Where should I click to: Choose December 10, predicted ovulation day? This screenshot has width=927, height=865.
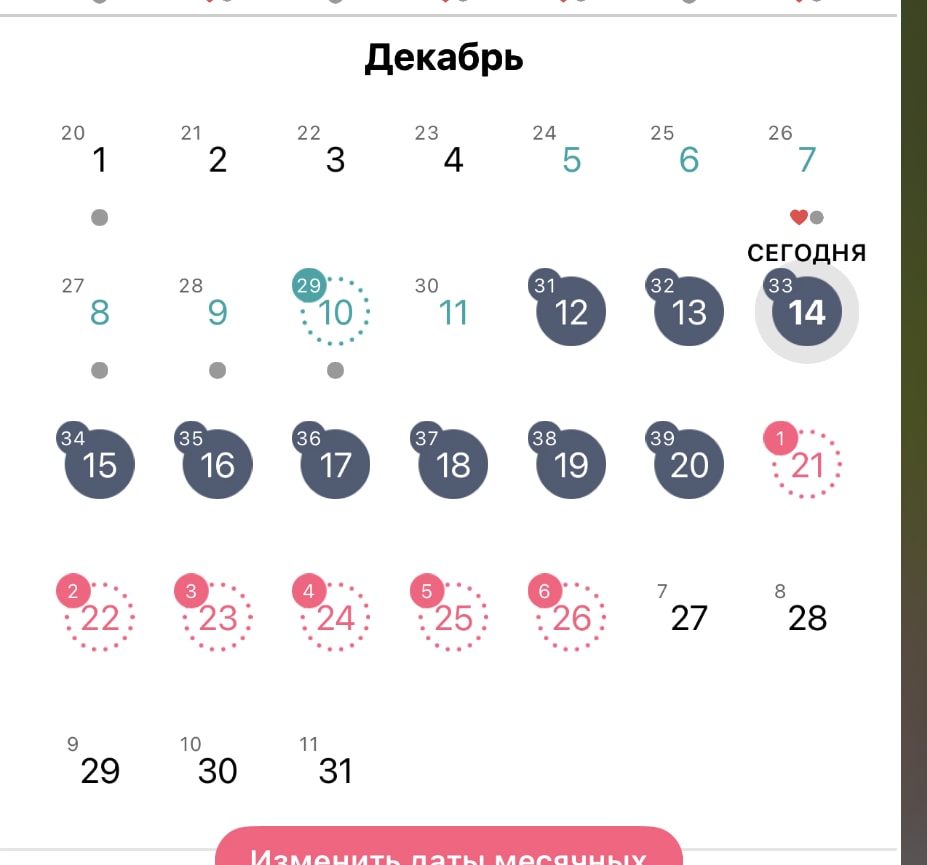tap(335, 312)
